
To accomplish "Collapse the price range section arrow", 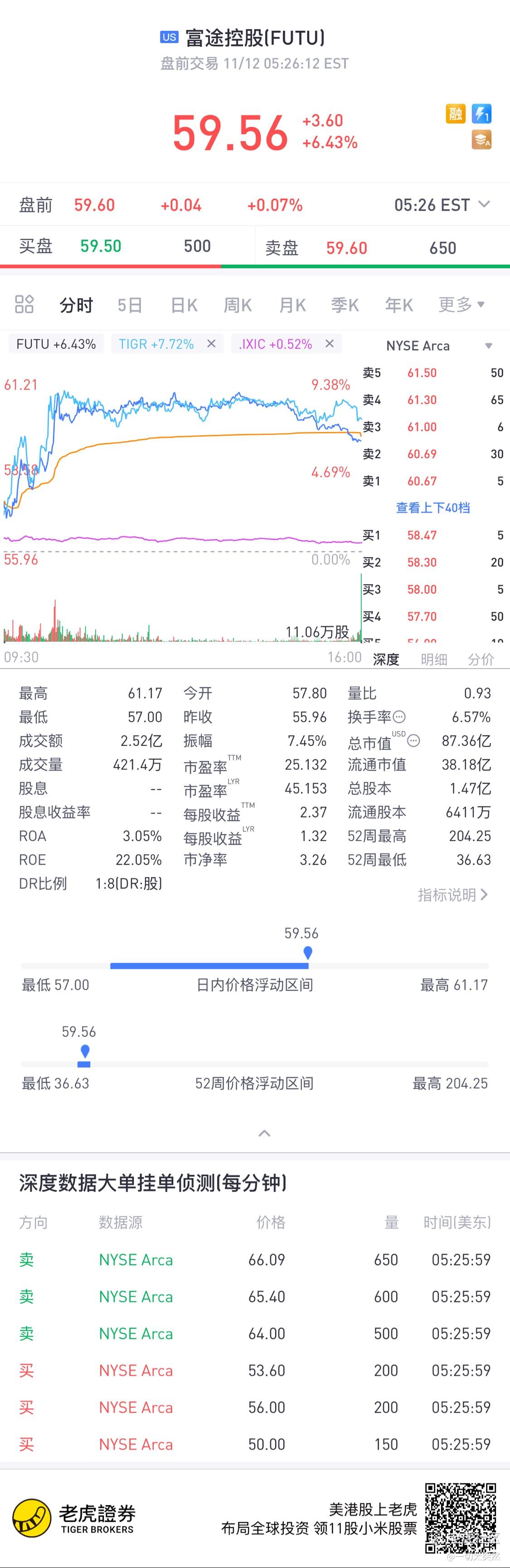I will tap(264, 1133).
